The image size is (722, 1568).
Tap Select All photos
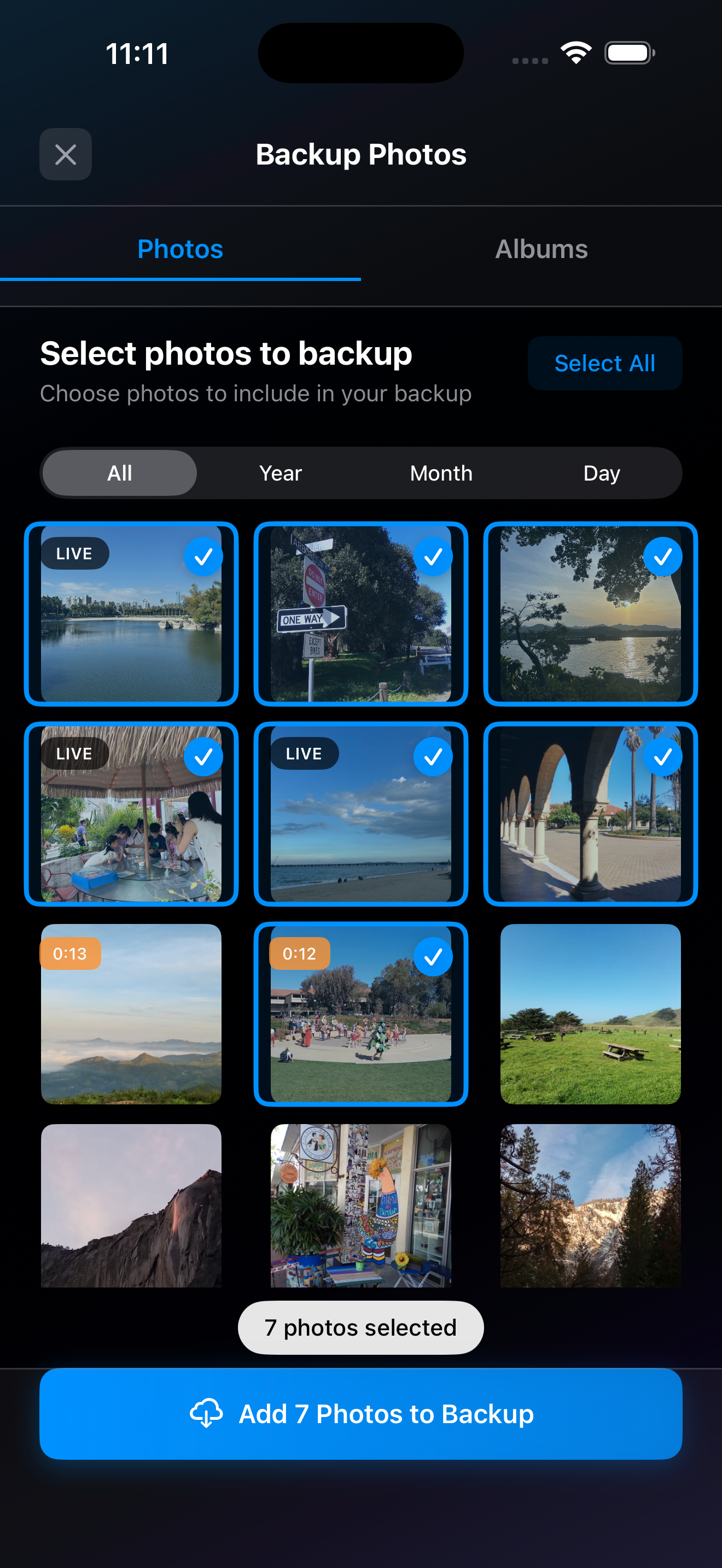[x=604, y=364]
